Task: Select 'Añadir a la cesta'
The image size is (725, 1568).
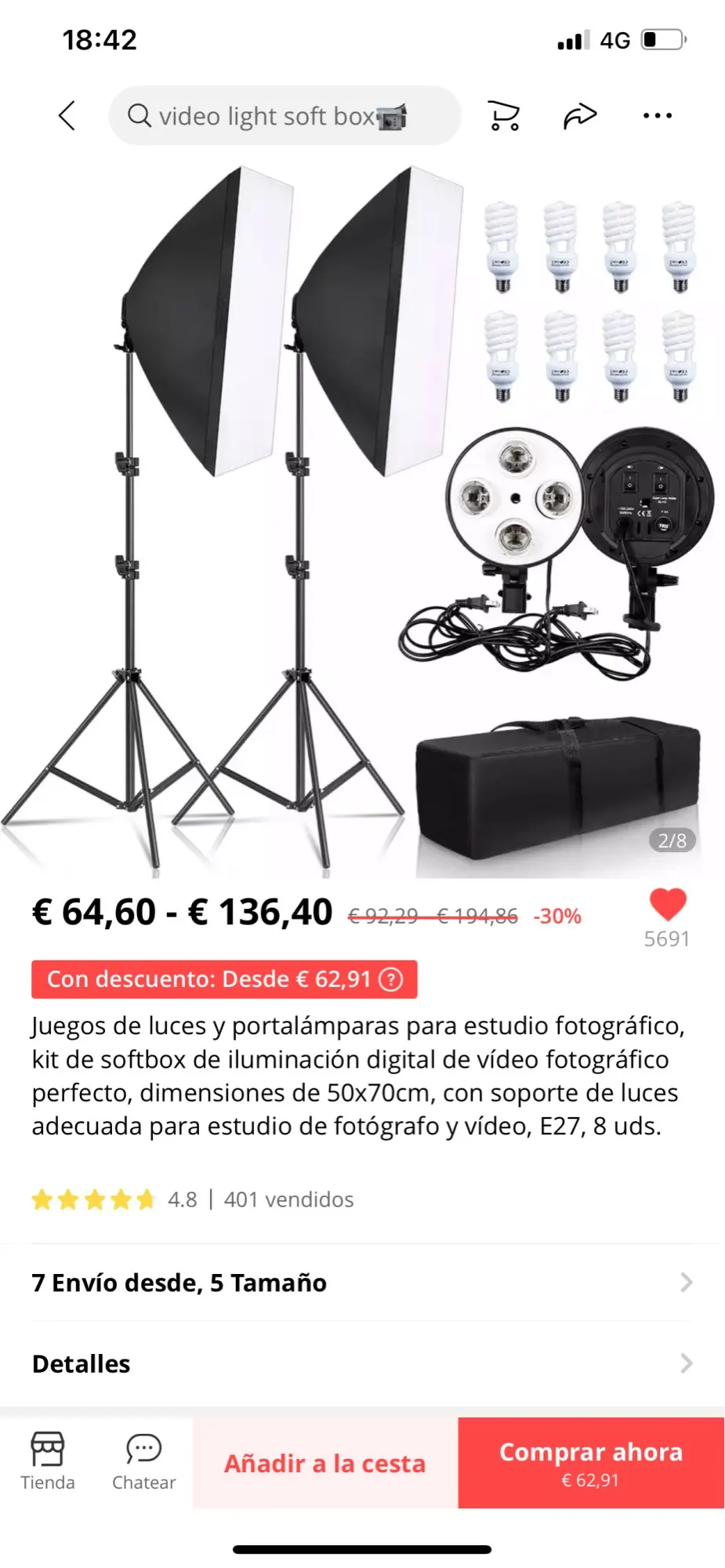Action: click(324, 1463)
